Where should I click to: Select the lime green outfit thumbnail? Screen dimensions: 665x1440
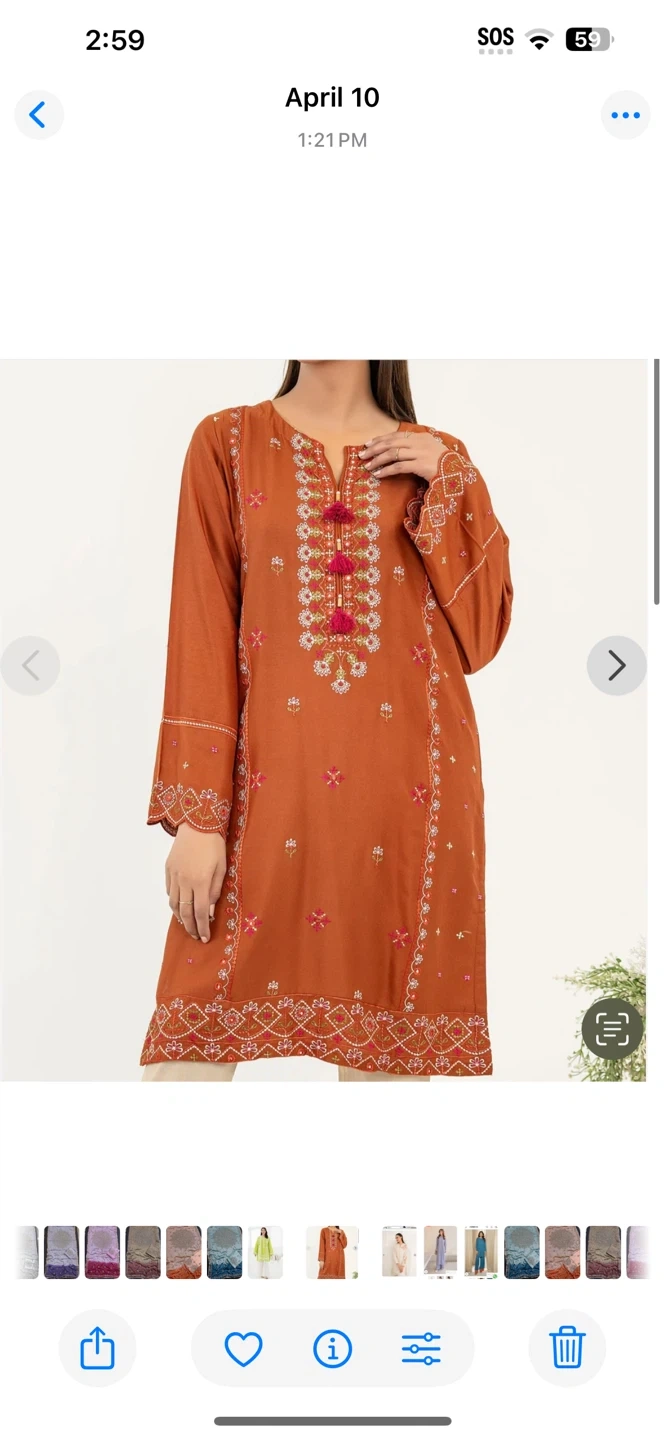[x=265, y=1252]
